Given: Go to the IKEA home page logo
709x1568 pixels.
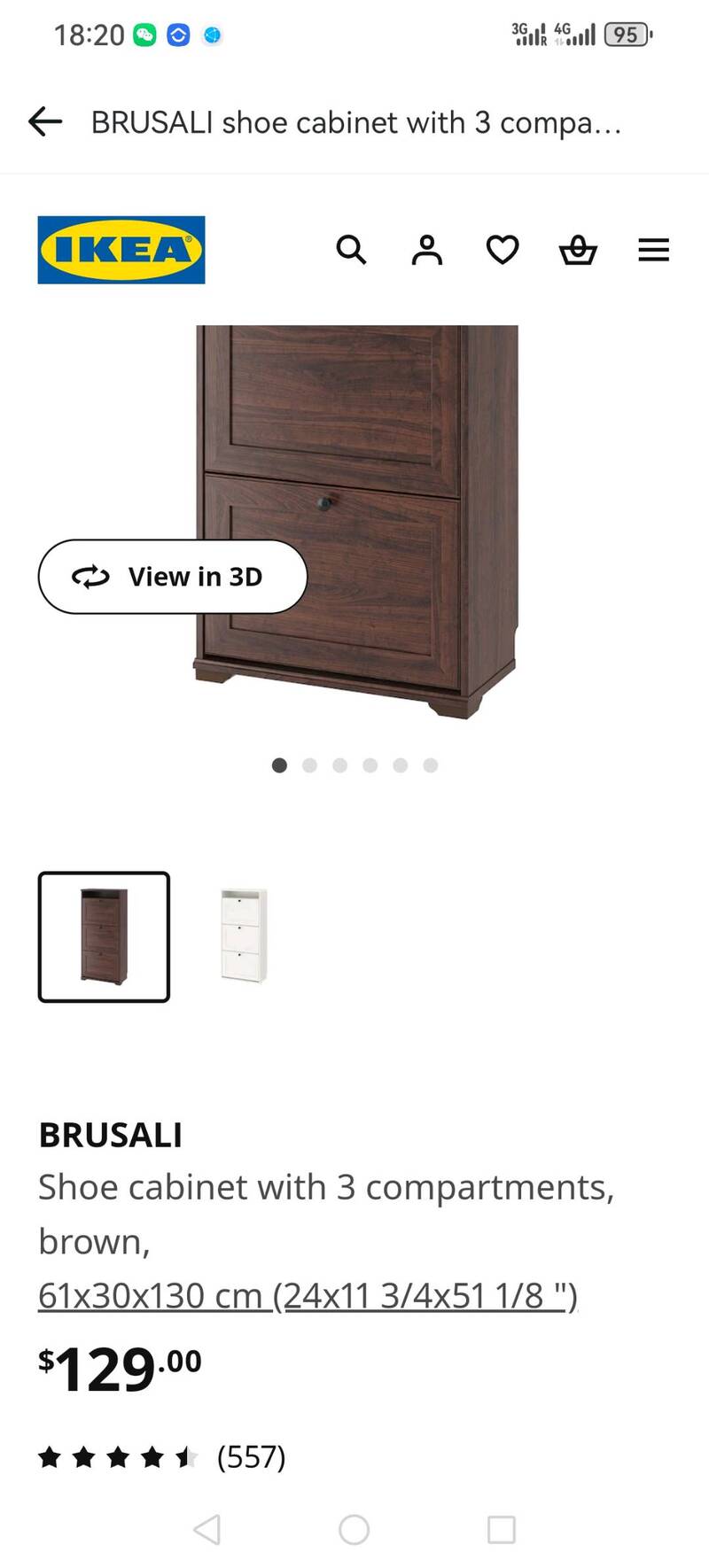Looking at the screenshot, I should click(121, 250).
